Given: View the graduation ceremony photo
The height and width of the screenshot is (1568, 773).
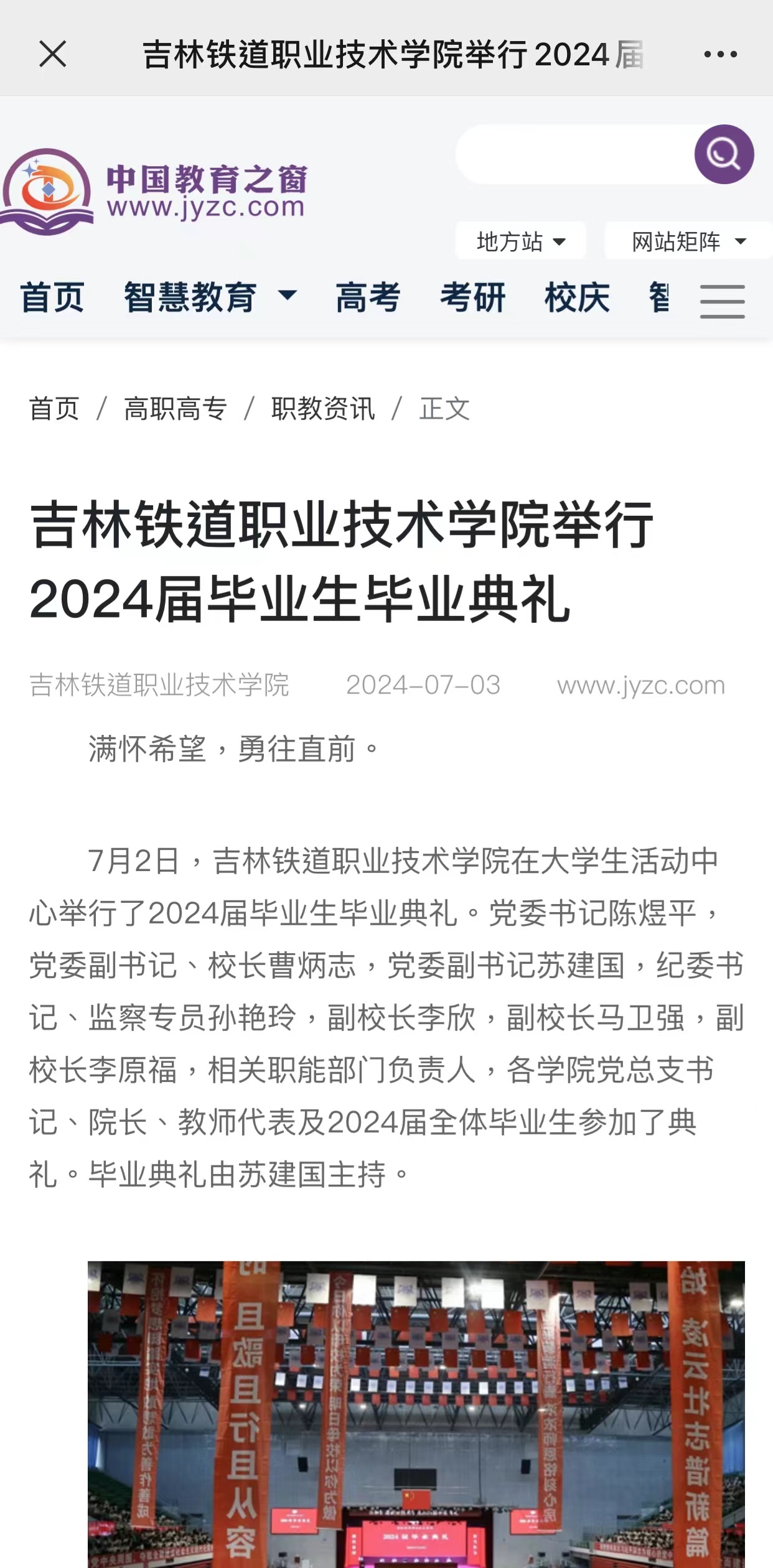Looking at the screenshot, I should tap(416, 1412).
